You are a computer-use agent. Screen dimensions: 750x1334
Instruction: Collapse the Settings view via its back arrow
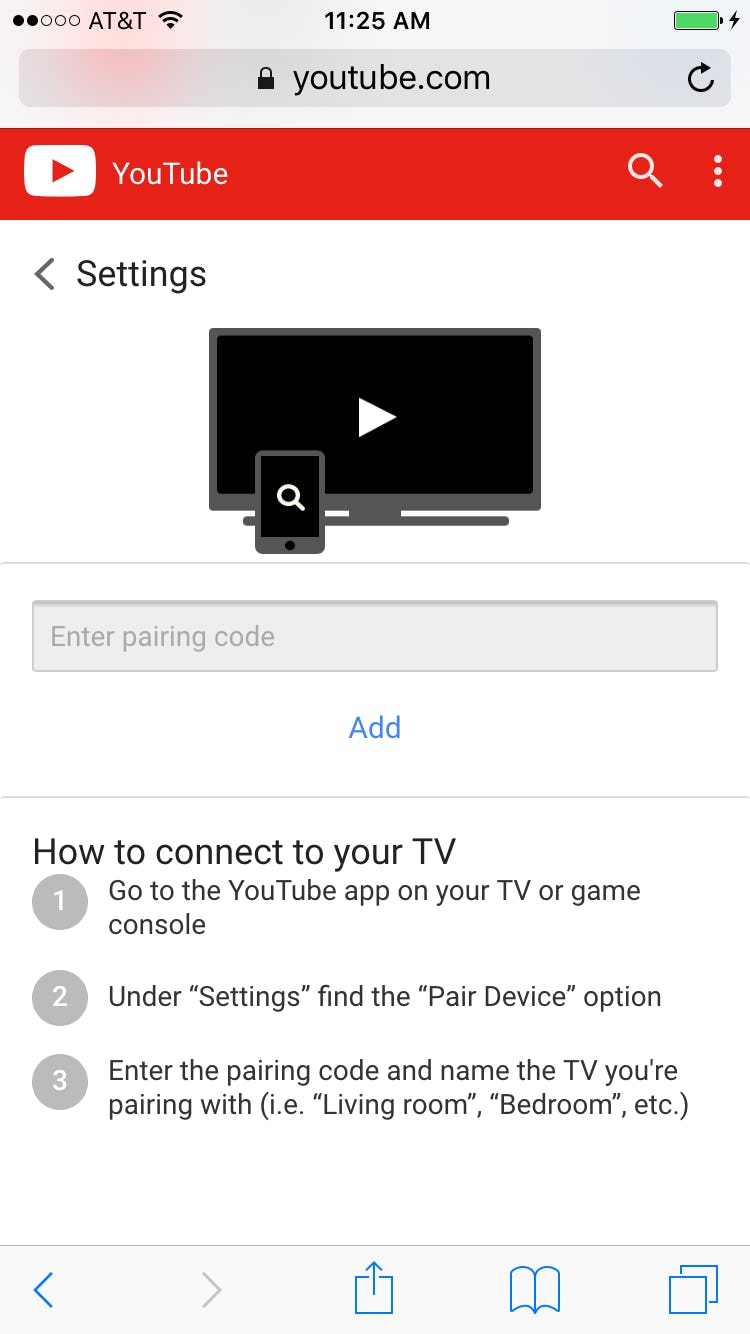pyautogui.click(x=44, y=273)
